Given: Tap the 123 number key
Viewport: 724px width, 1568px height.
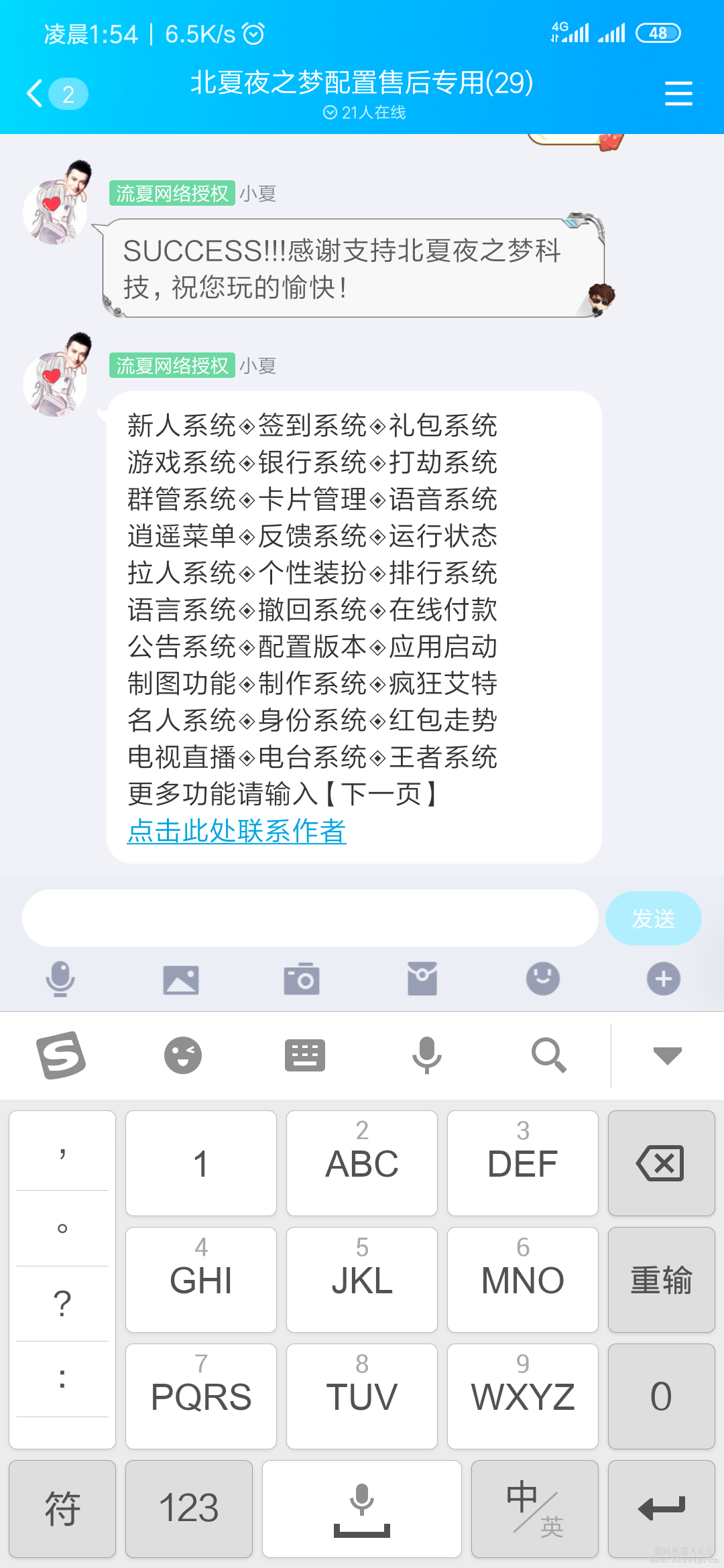Looking at the screenshot, I should pos(188,1508).
